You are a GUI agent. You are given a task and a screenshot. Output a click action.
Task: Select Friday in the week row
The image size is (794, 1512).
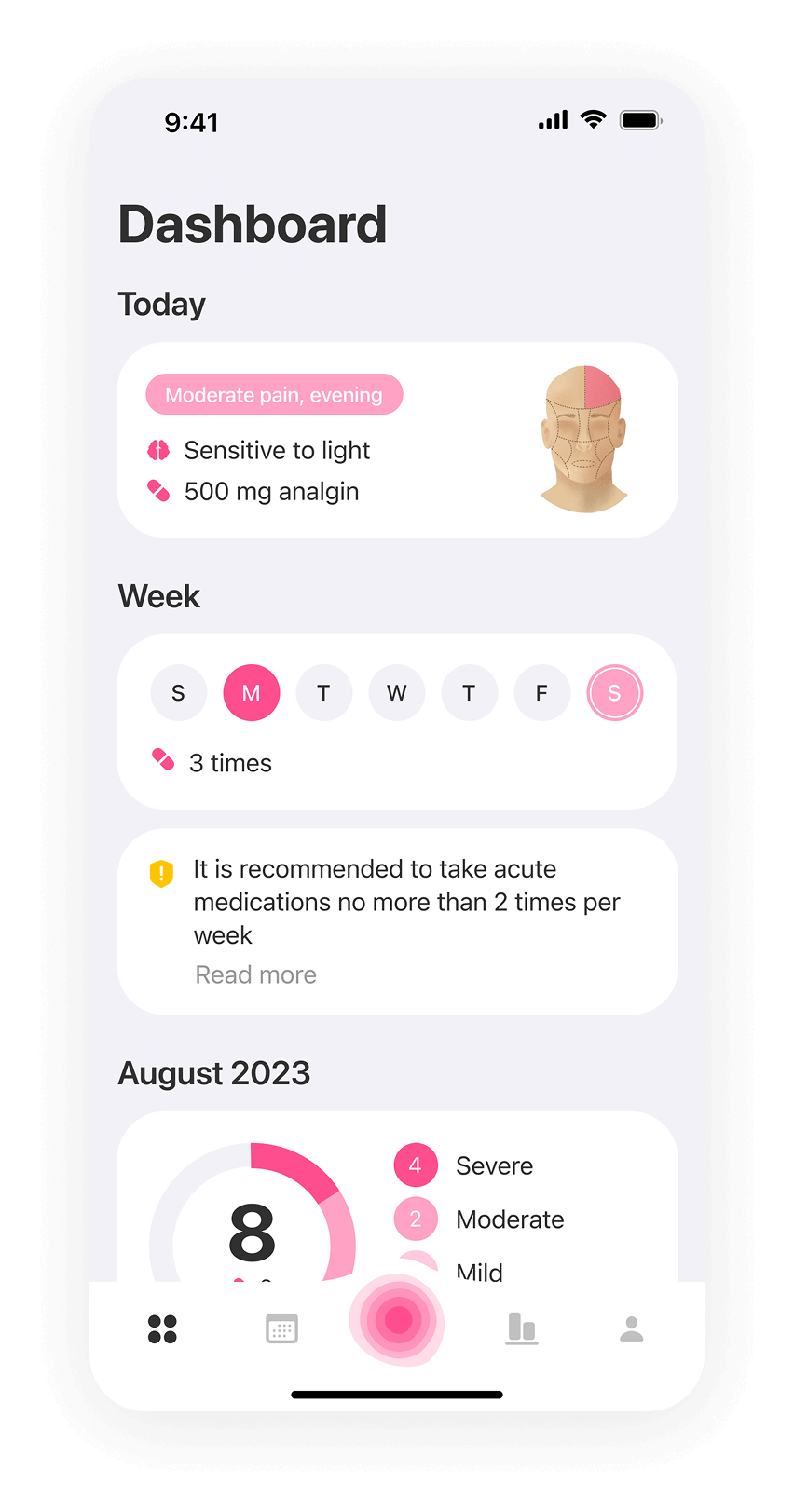541,693
